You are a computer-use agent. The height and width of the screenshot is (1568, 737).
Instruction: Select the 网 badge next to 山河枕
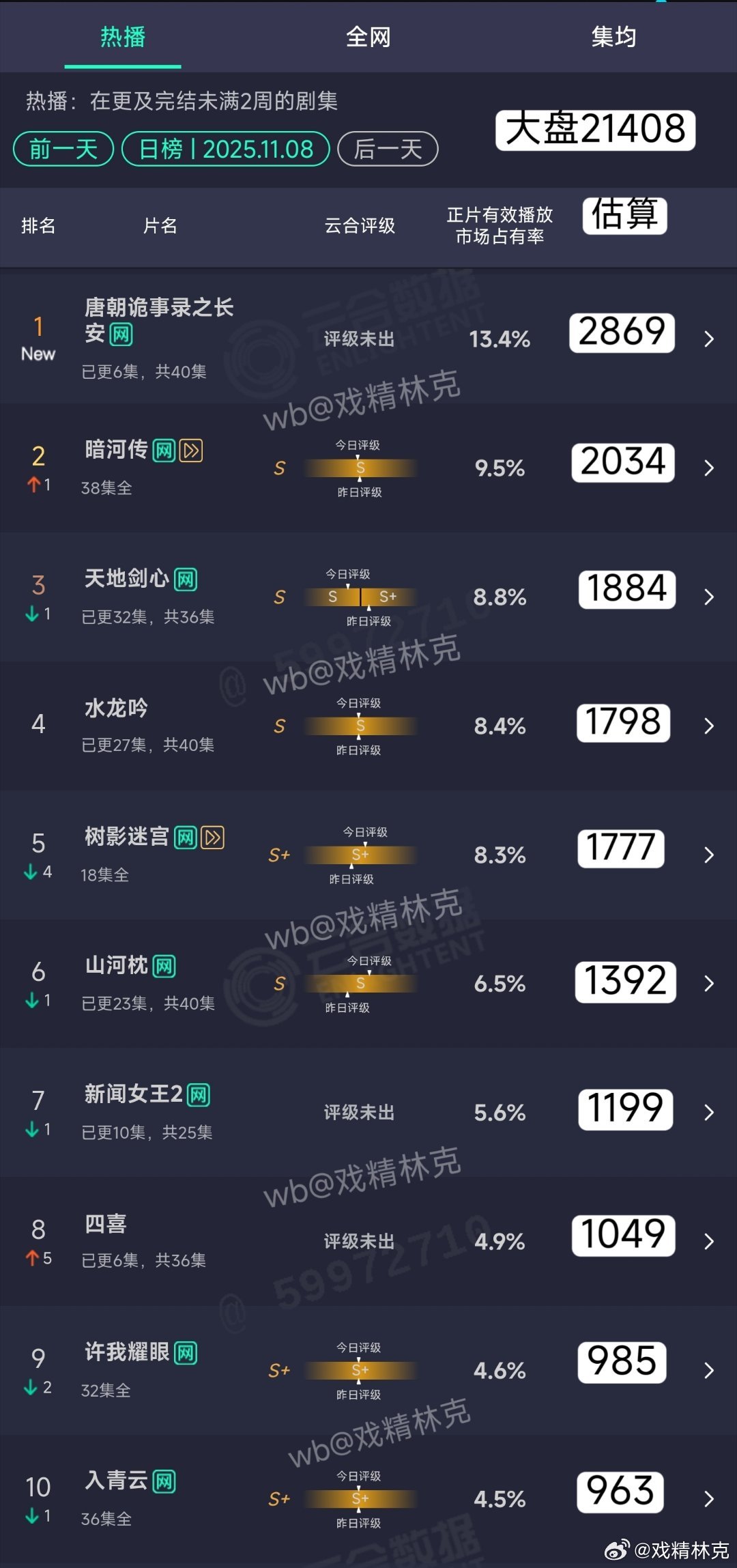pyautogui.click(x=166, y=966)
